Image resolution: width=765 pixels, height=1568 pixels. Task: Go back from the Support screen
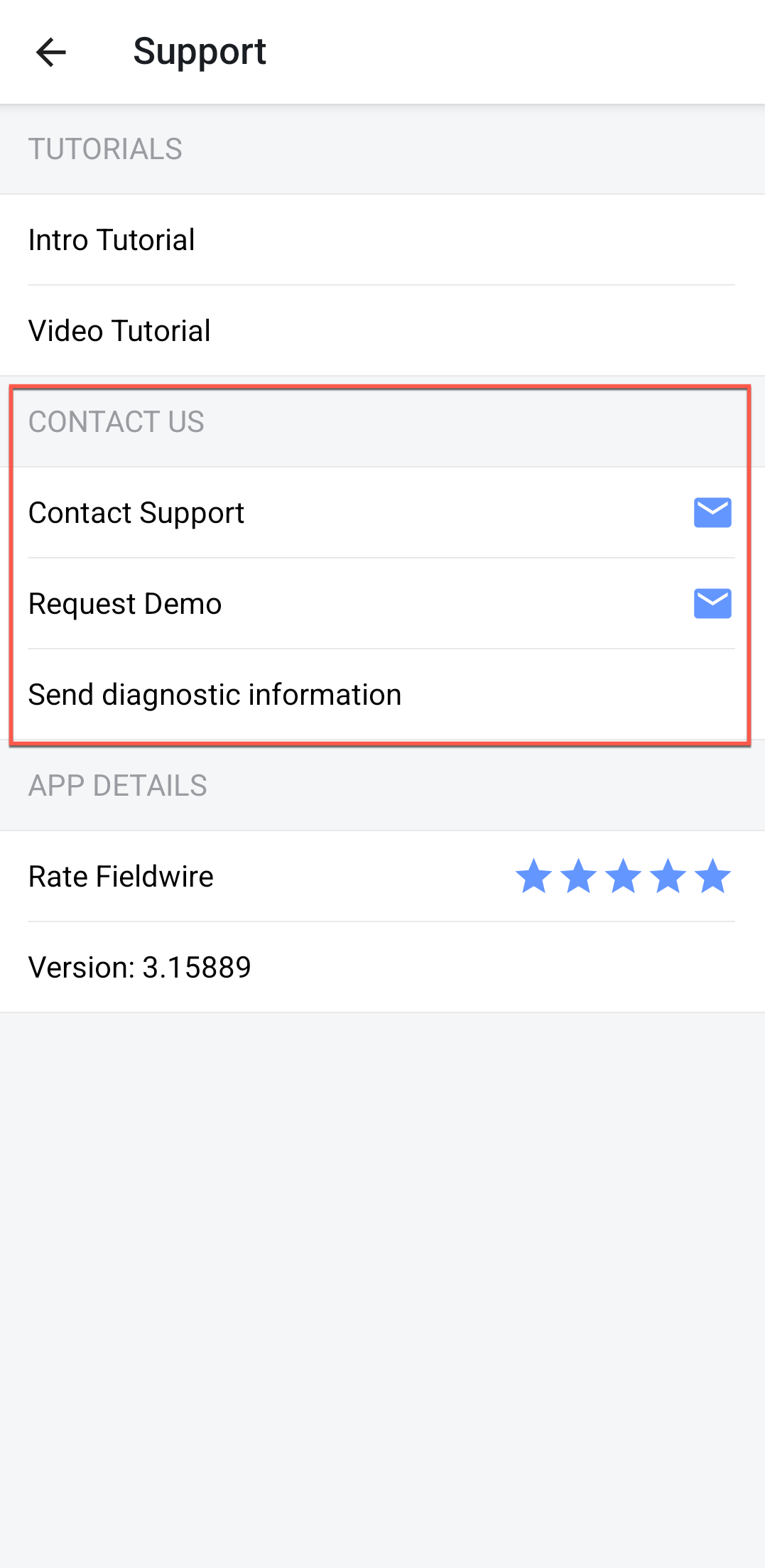[51, 52]
